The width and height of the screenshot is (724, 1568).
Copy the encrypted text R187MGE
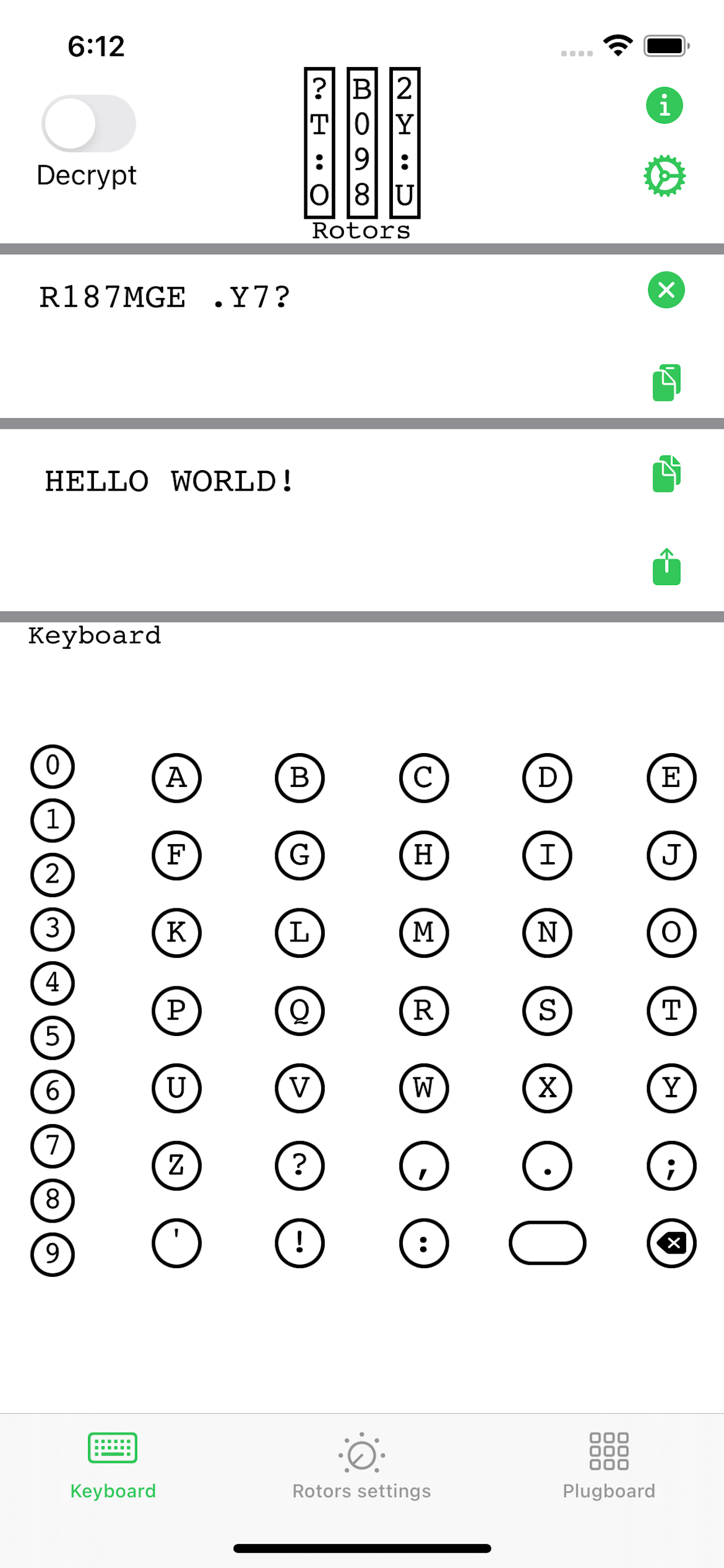pyautogui.click(x=666, y=383)
